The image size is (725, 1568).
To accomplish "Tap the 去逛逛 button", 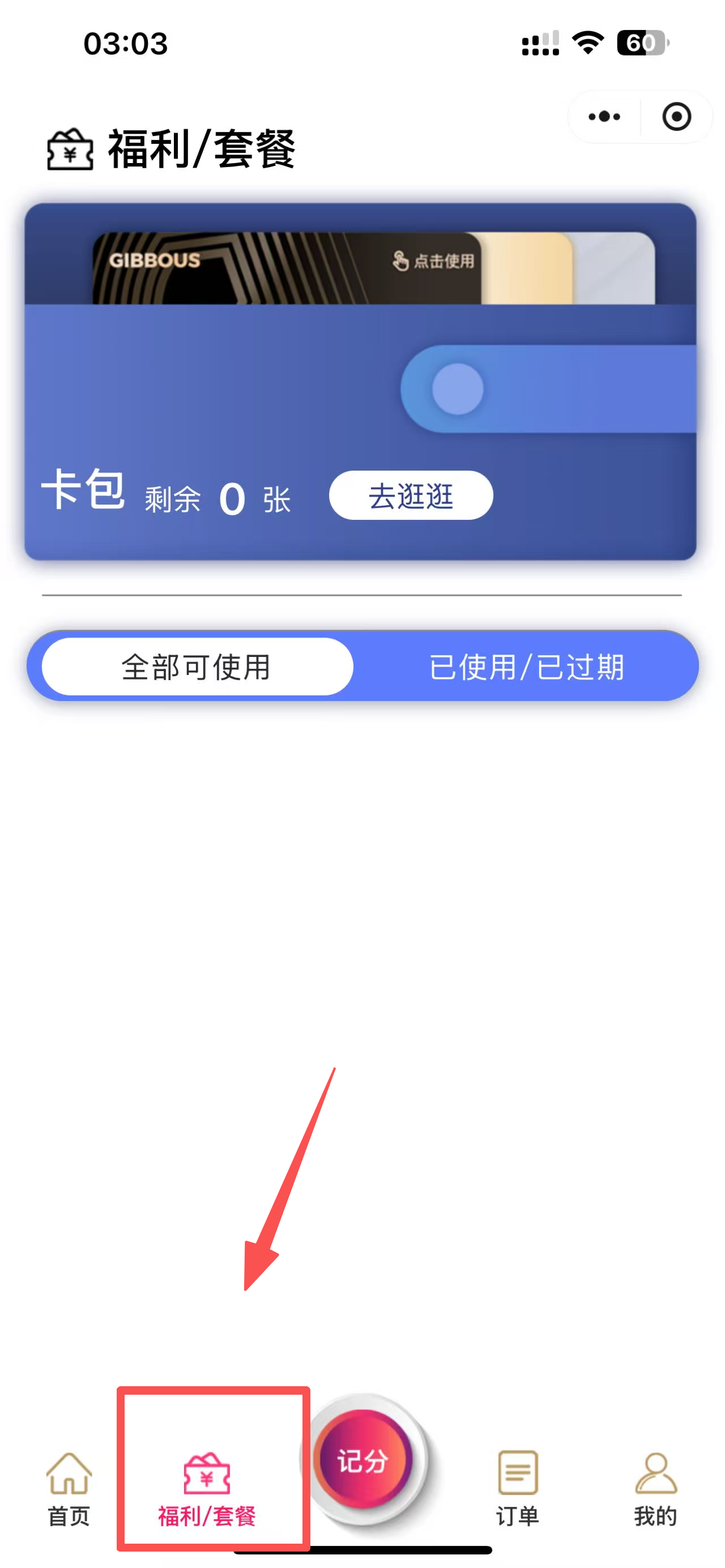I will 411,495.
